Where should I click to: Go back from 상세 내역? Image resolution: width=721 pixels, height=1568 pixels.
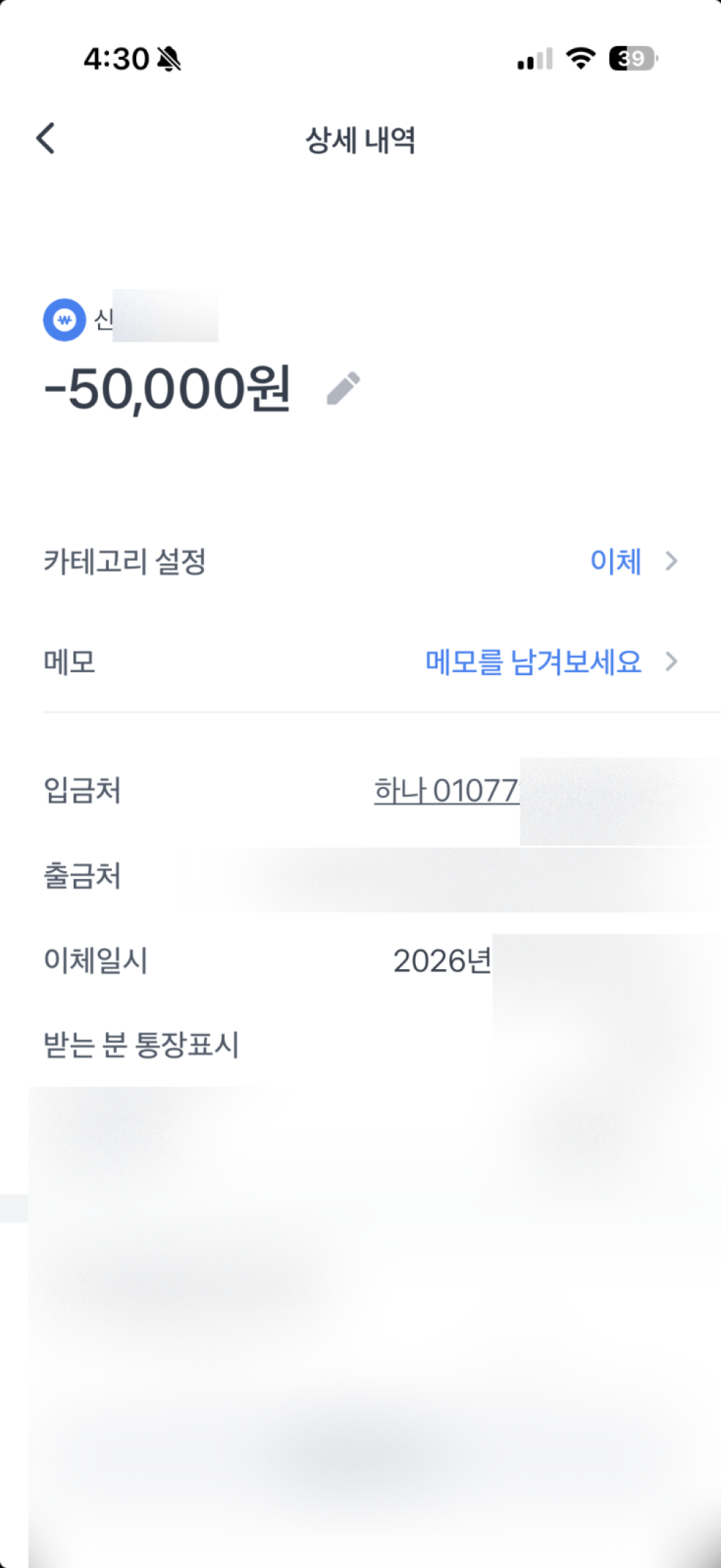pos(46,138)
